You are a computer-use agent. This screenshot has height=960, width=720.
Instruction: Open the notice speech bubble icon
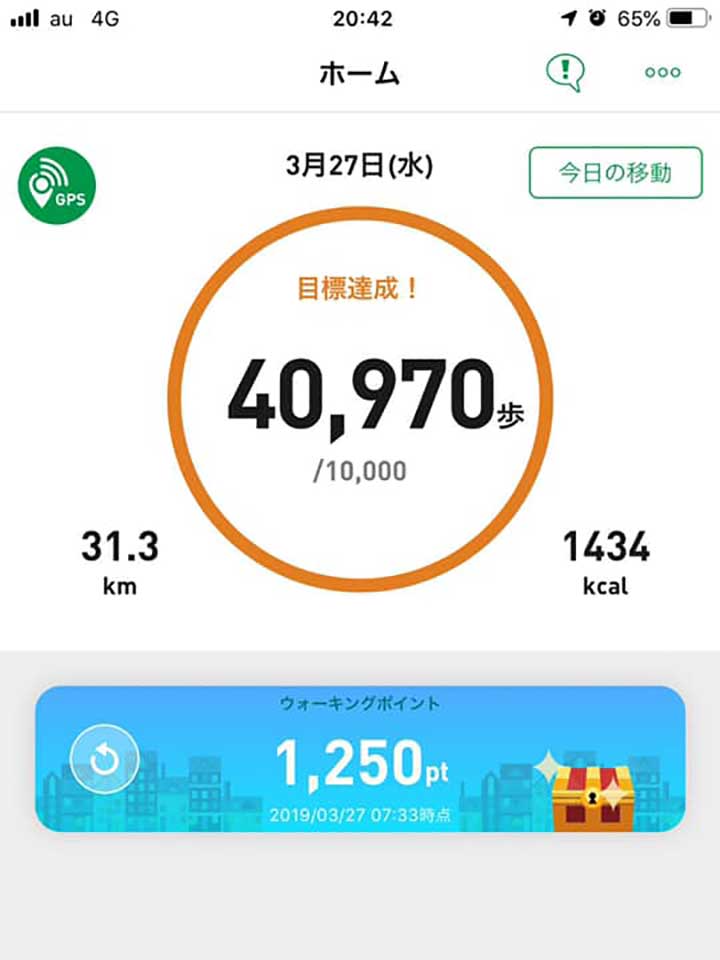coord(564,72)
